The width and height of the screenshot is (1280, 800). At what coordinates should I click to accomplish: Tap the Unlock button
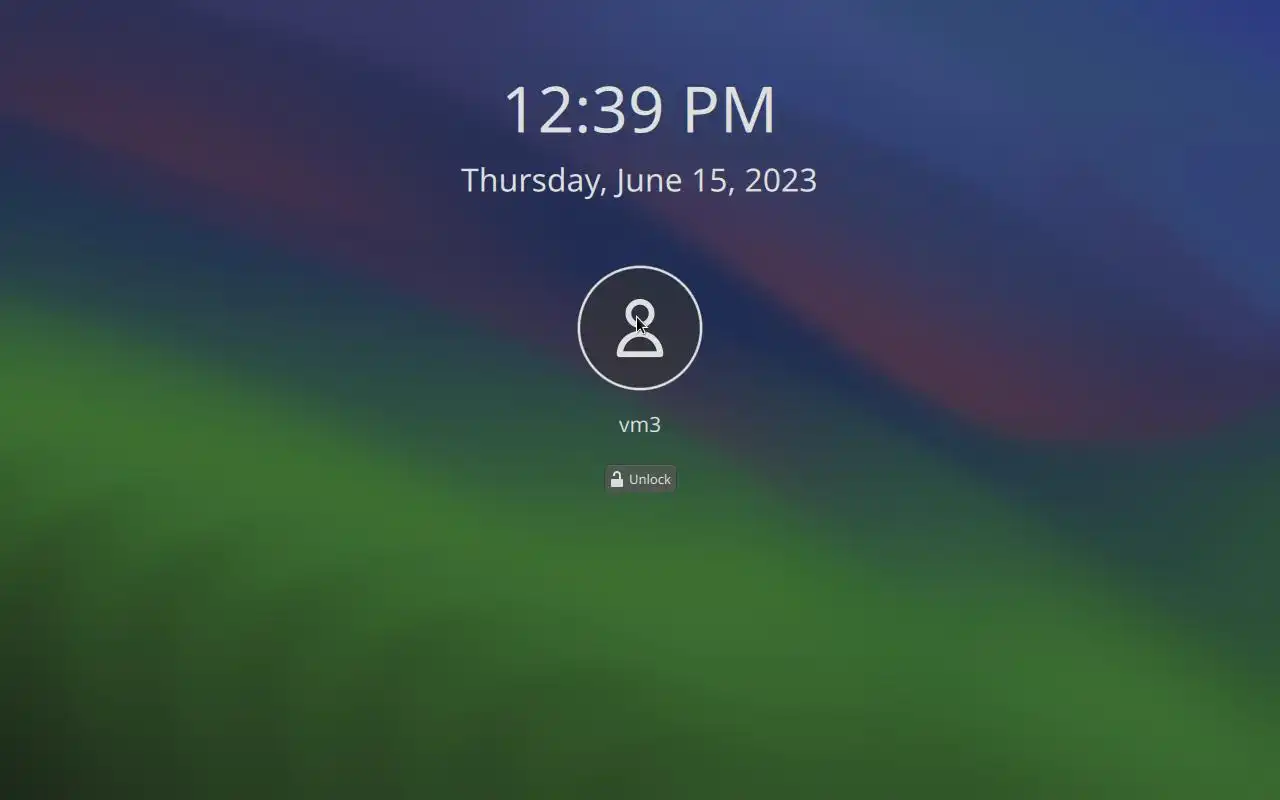tap(640, 479)
